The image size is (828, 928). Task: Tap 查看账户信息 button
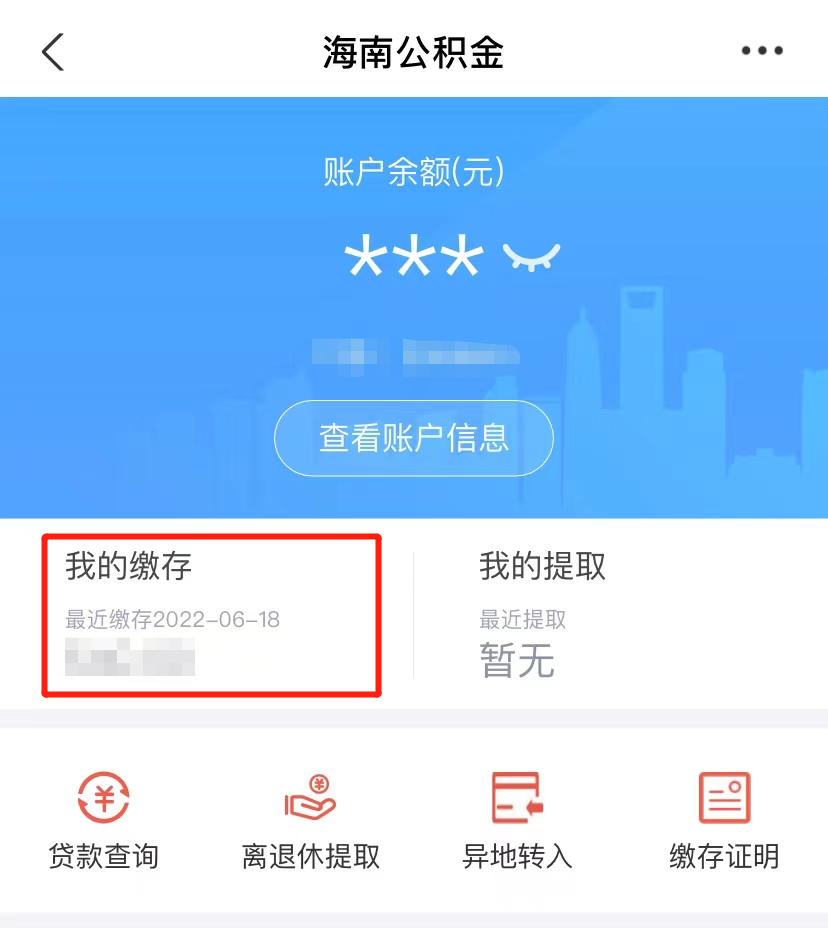413,438
